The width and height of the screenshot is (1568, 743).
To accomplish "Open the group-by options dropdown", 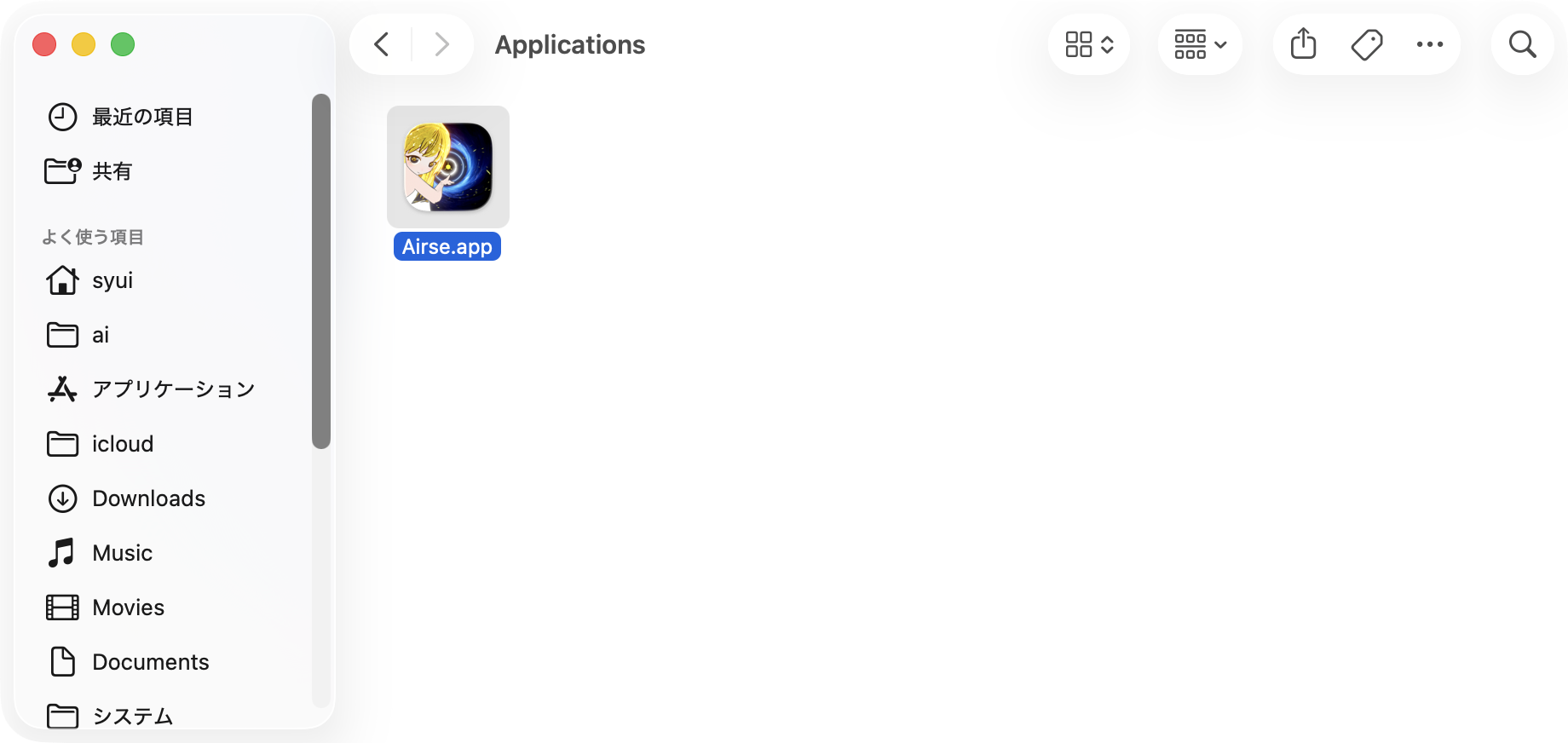I will 1200,44.
